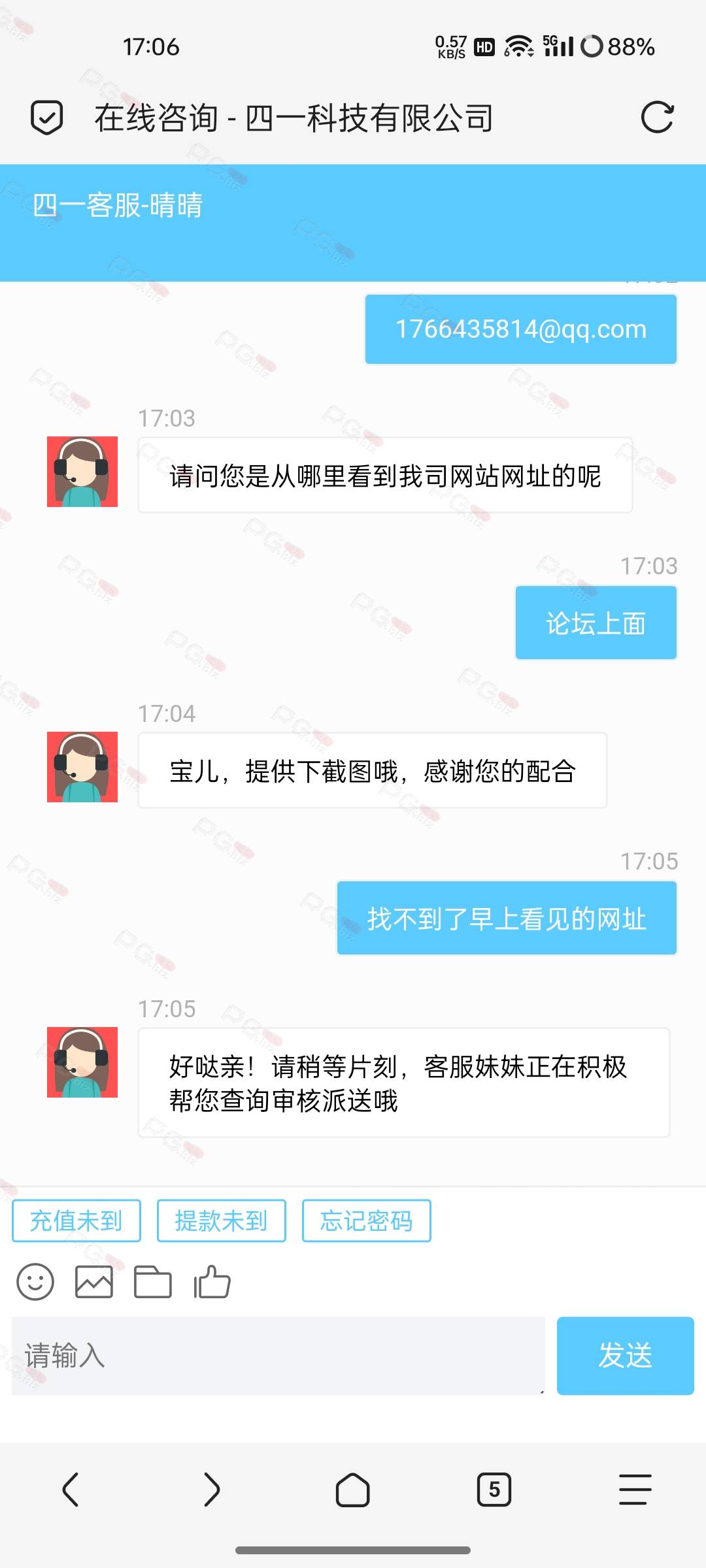This screenshot has width=706, height=1568.
Task: Open the browser tabs switcher
Action: [x=494, y=1490]
